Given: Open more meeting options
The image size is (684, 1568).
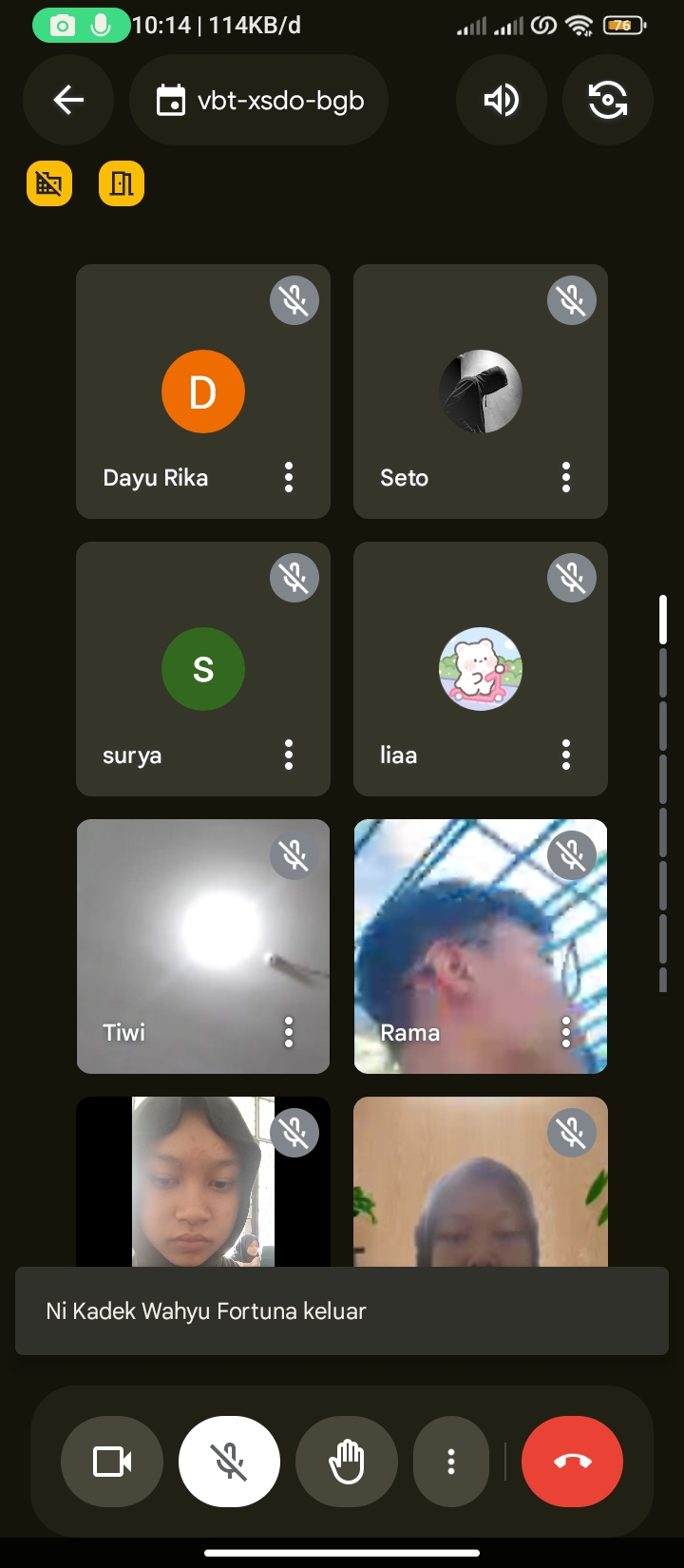Looking at the screenshot, I should click(x=451, y=1462).
